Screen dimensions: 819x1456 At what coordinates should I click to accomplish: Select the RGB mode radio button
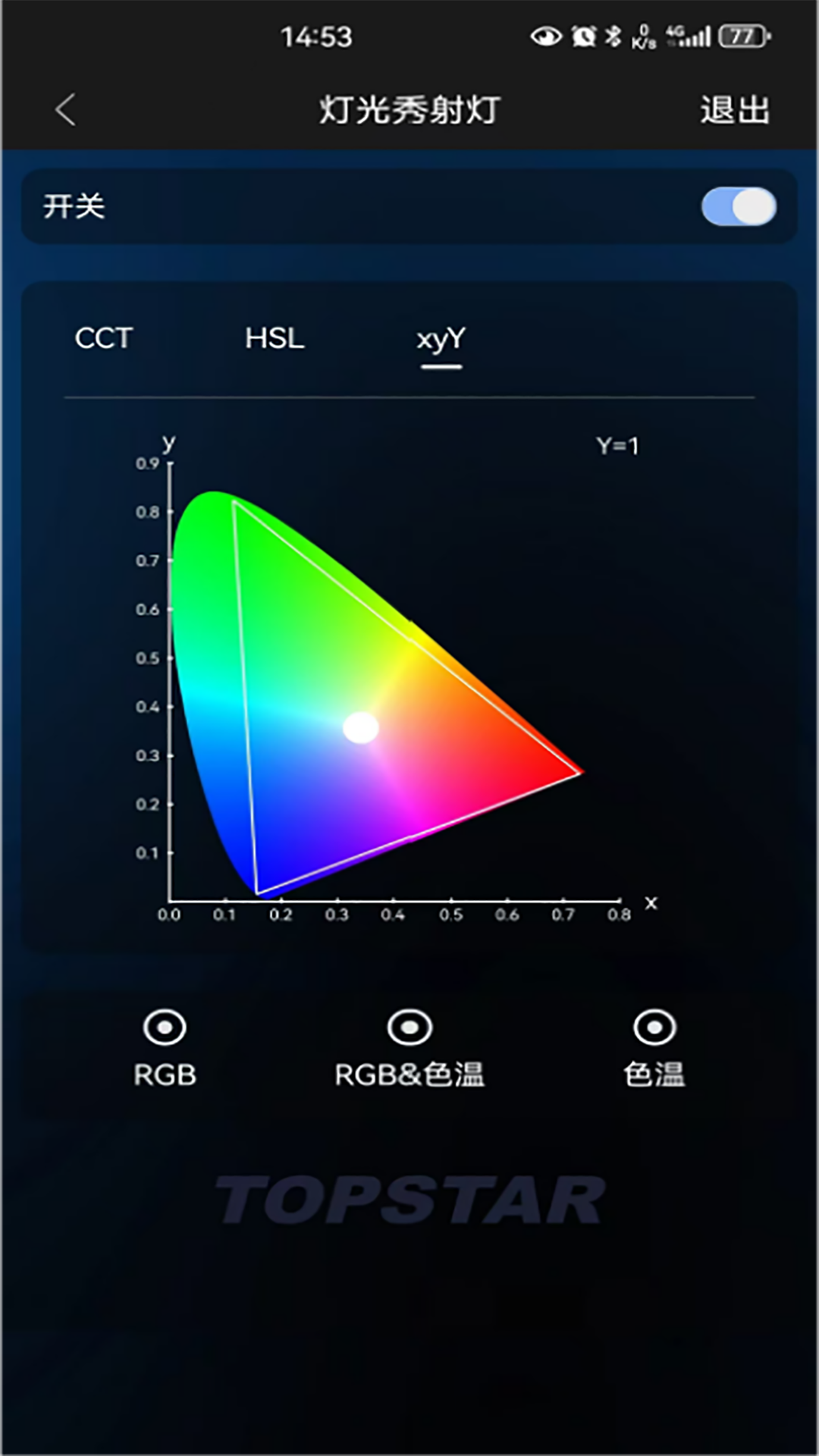click(164, 1028)
